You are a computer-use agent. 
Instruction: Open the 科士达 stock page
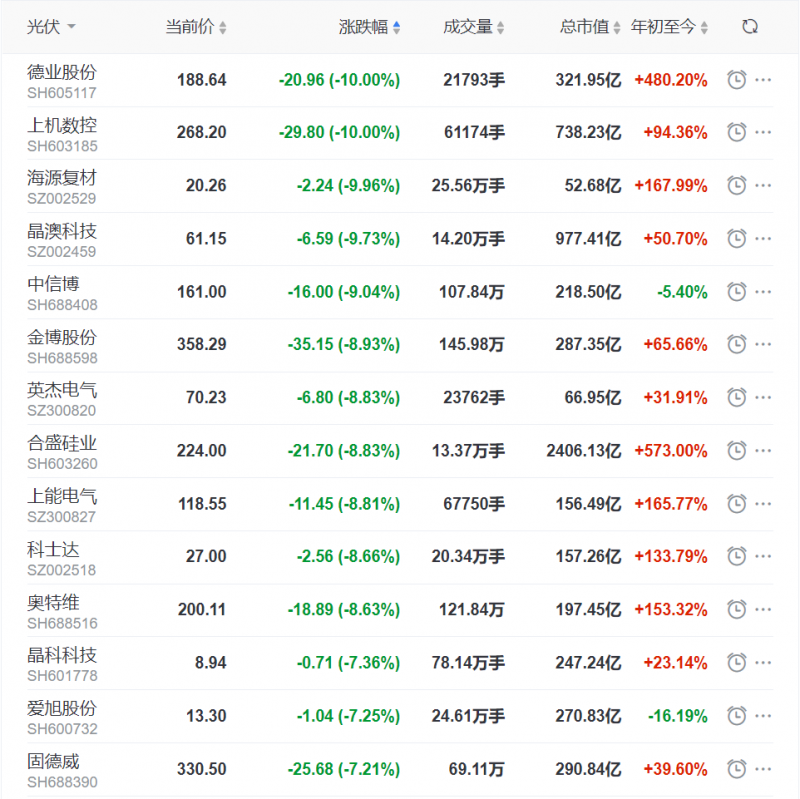click(x=53, y=549)
